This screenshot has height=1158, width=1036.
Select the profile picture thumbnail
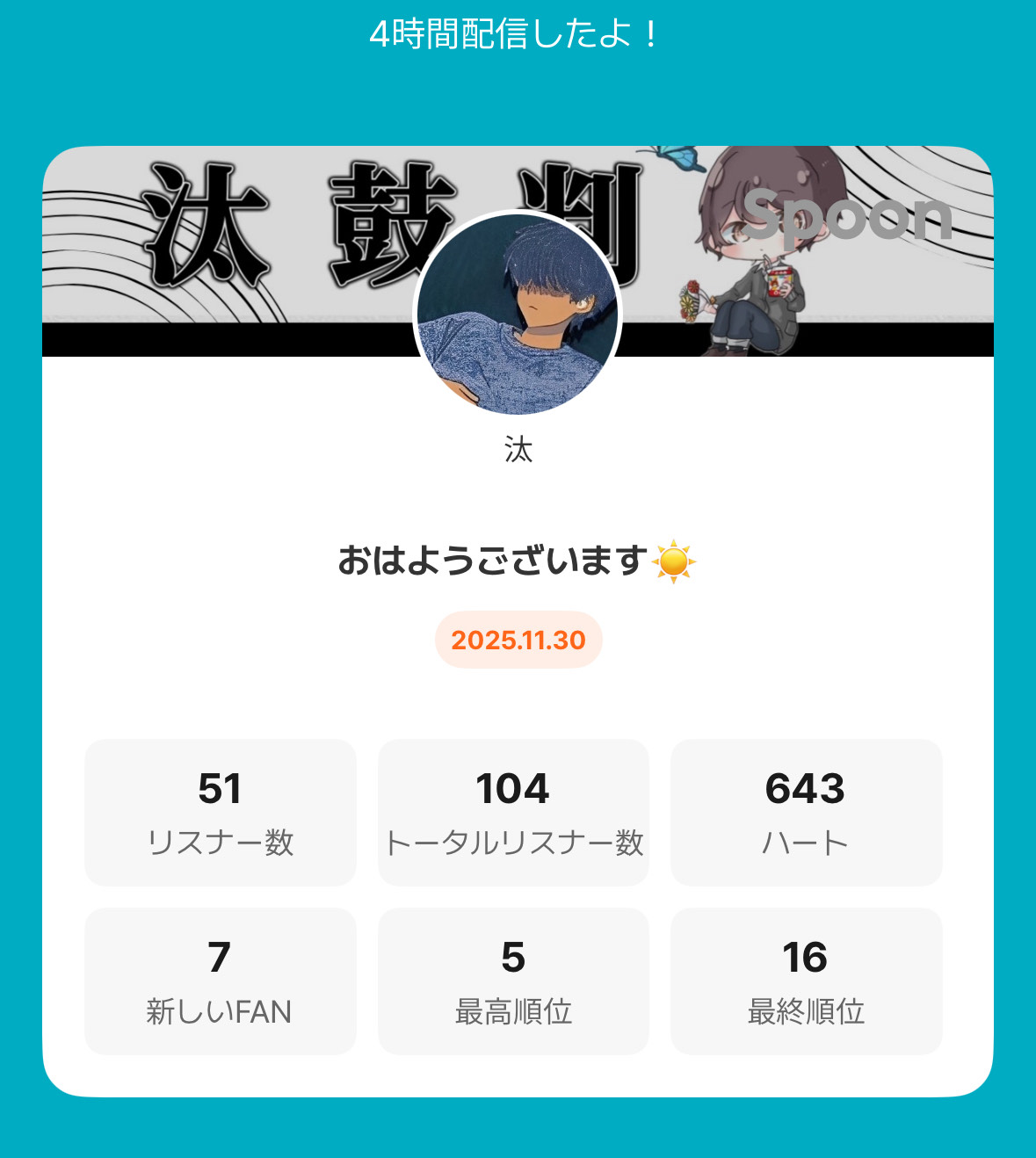(x=514, y=312)
